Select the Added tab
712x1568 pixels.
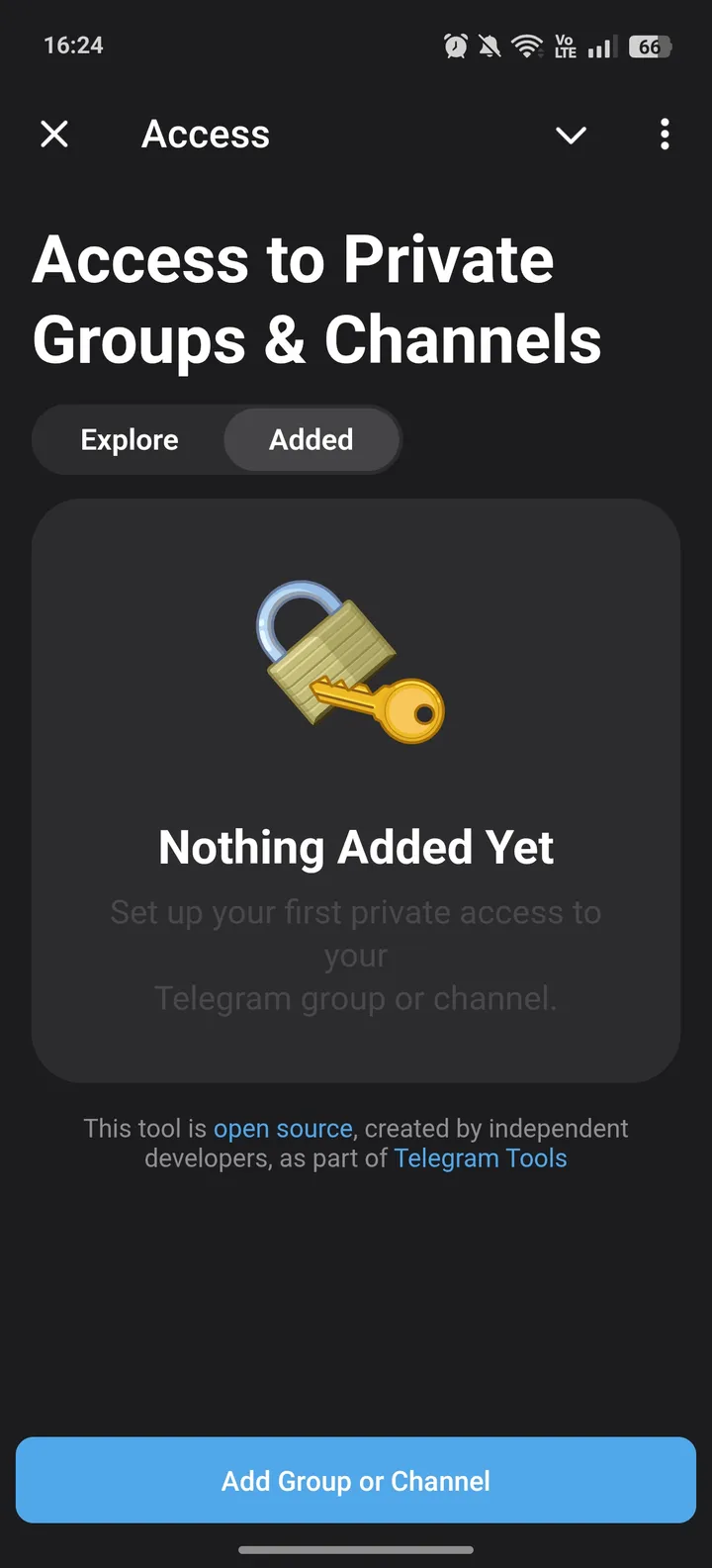click(311, 439)
